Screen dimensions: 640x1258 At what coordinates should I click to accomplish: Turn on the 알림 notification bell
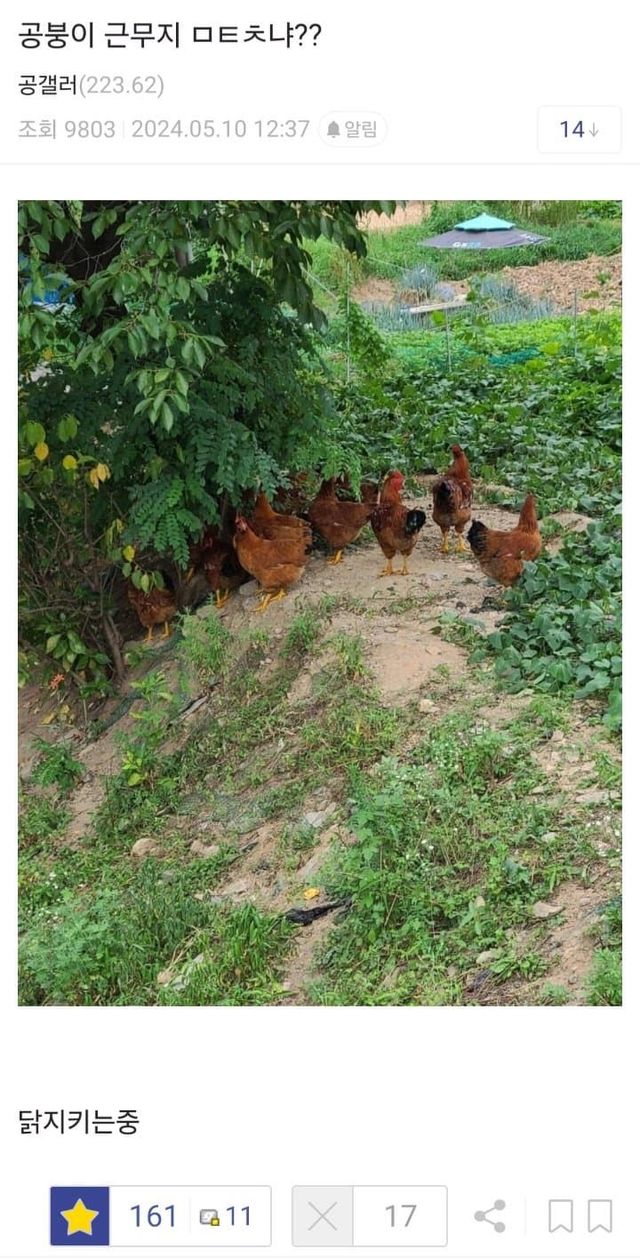(x=352, y=129)
